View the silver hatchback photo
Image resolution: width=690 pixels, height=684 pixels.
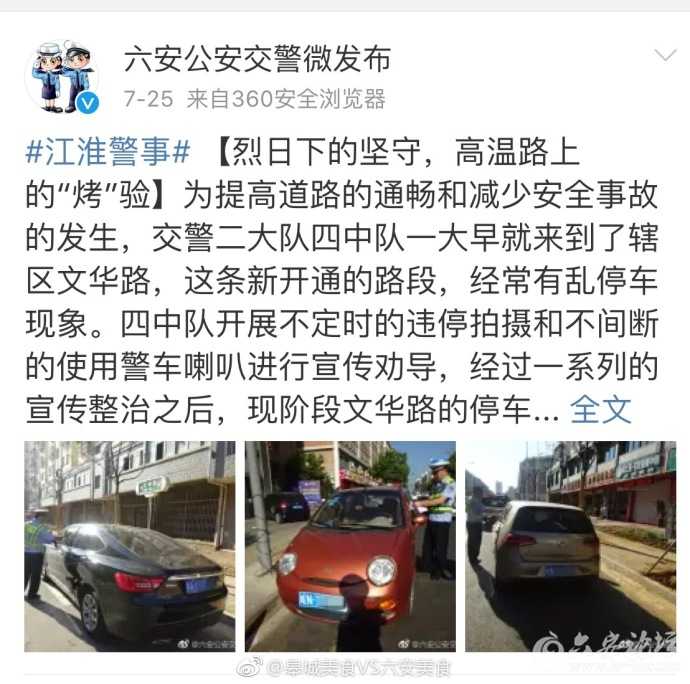tap(570, 546)
